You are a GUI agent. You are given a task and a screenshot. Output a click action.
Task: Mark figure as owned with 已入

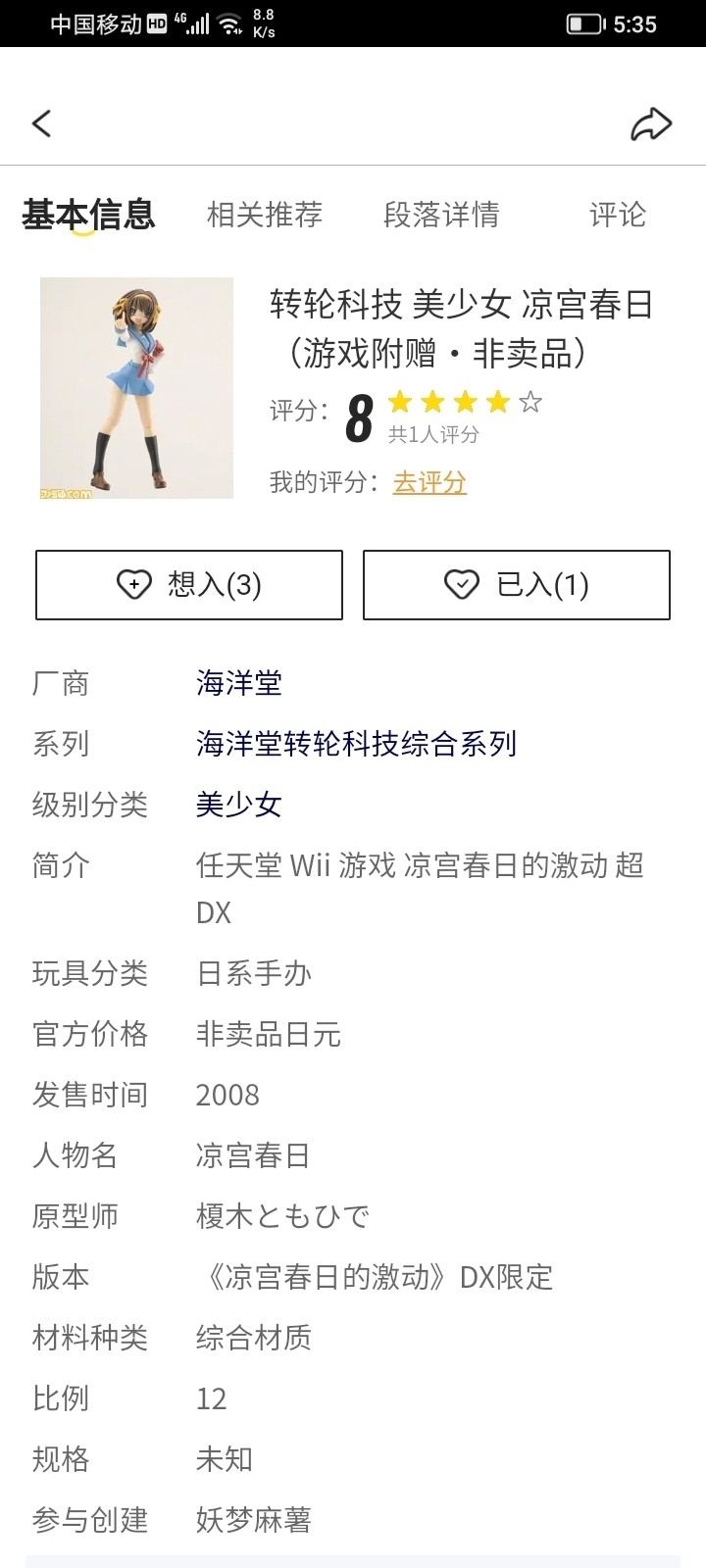(x=517, y=585)
